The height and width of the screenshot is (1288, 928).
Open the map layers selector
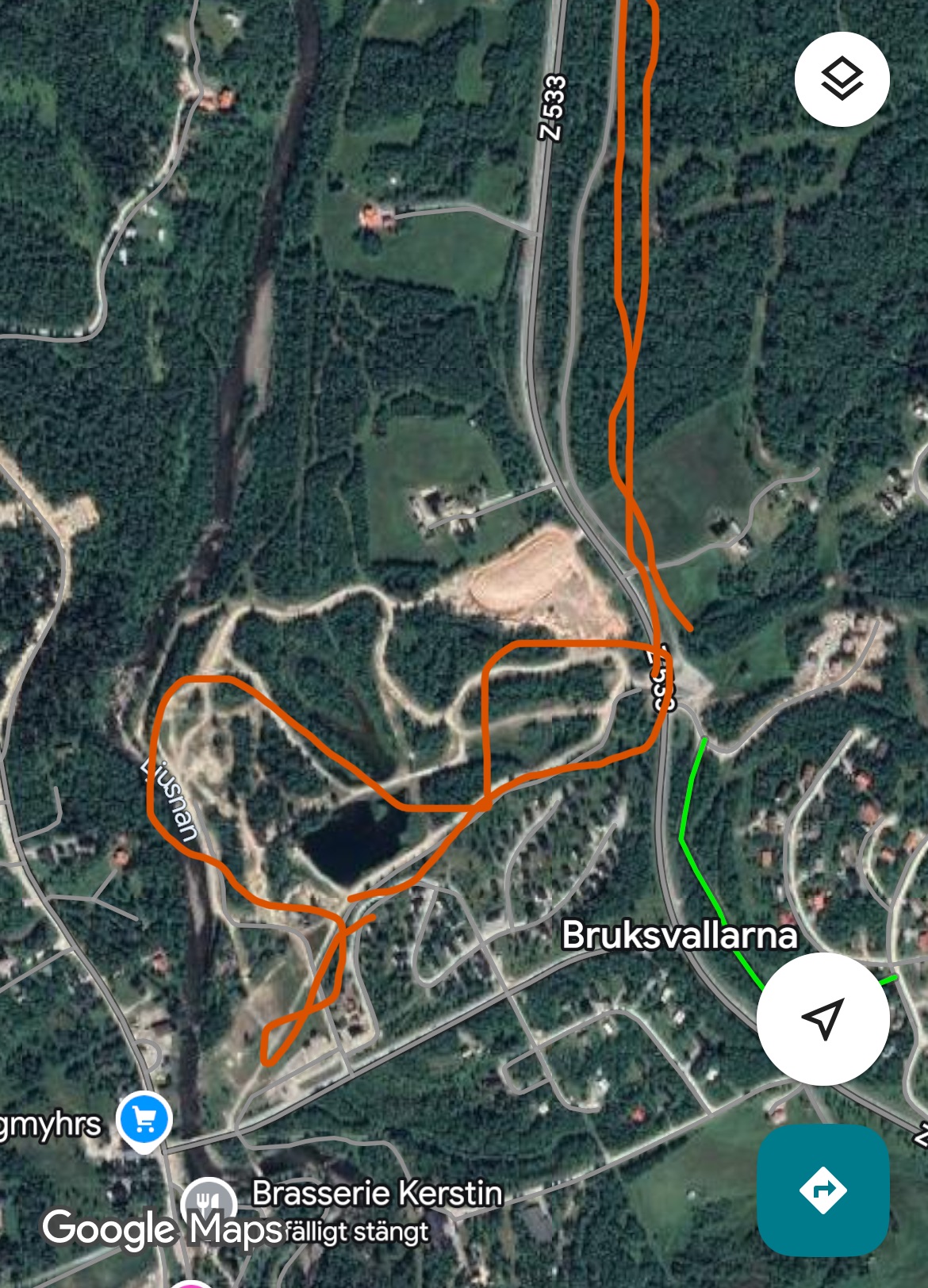click(x=842, y=79)
